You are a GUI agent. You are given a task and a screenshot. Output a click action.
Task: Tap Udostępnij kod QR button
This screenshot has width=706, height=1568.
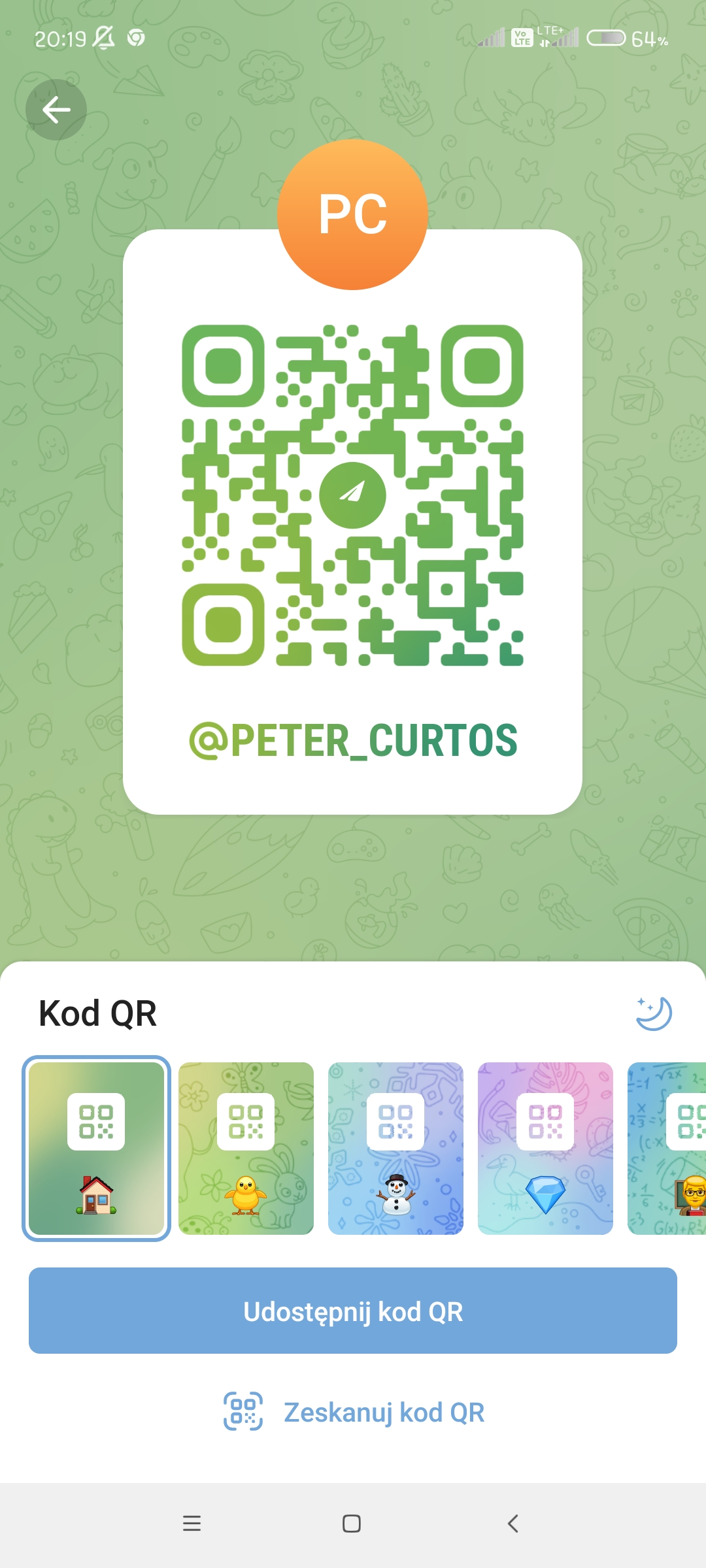(353, 1311)
